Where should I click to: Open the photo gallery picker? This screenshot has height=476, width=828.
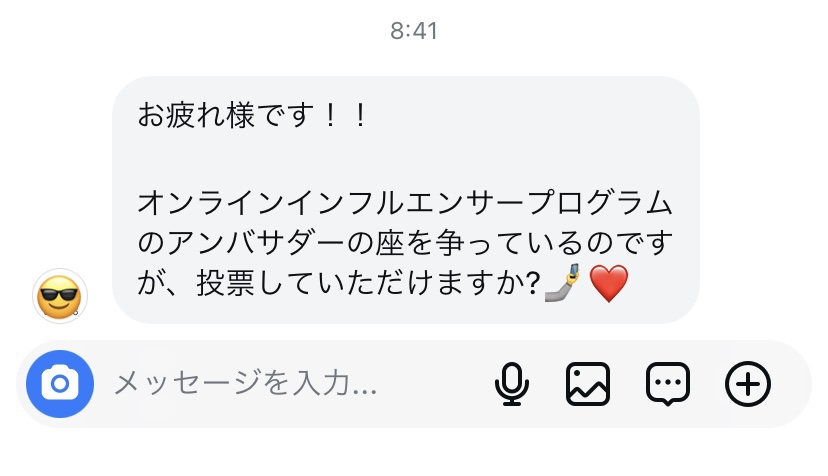pyautogui.click(x=588, y=383)
